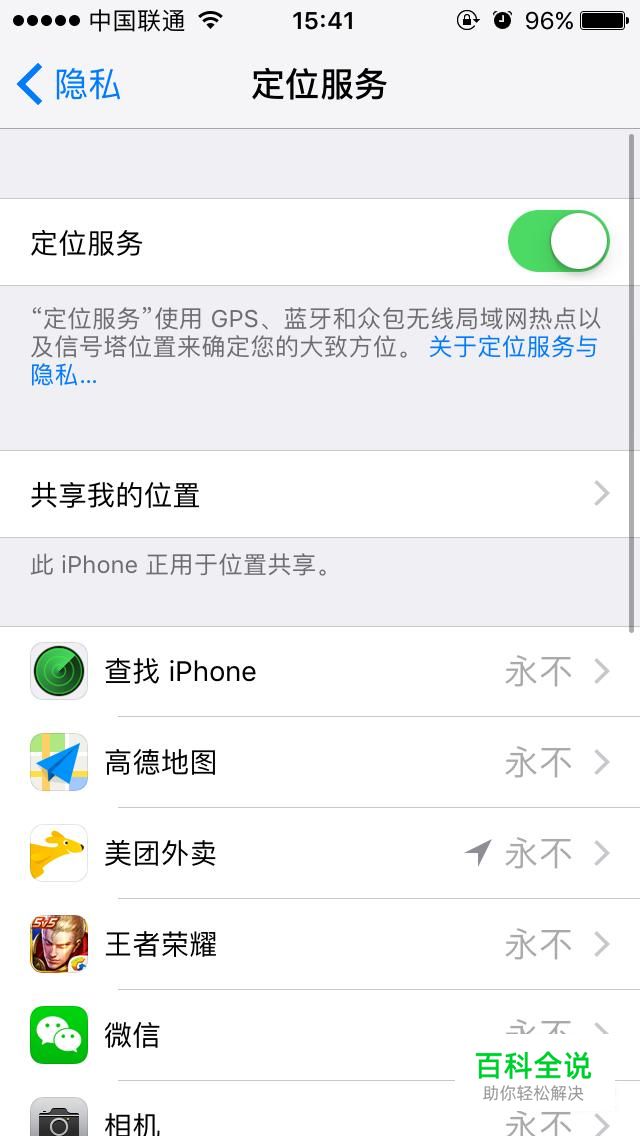The height and width of the screenshot is (1136, 640).
Task: Turn off the 定位服务 switch
Action: click(558, 241)
